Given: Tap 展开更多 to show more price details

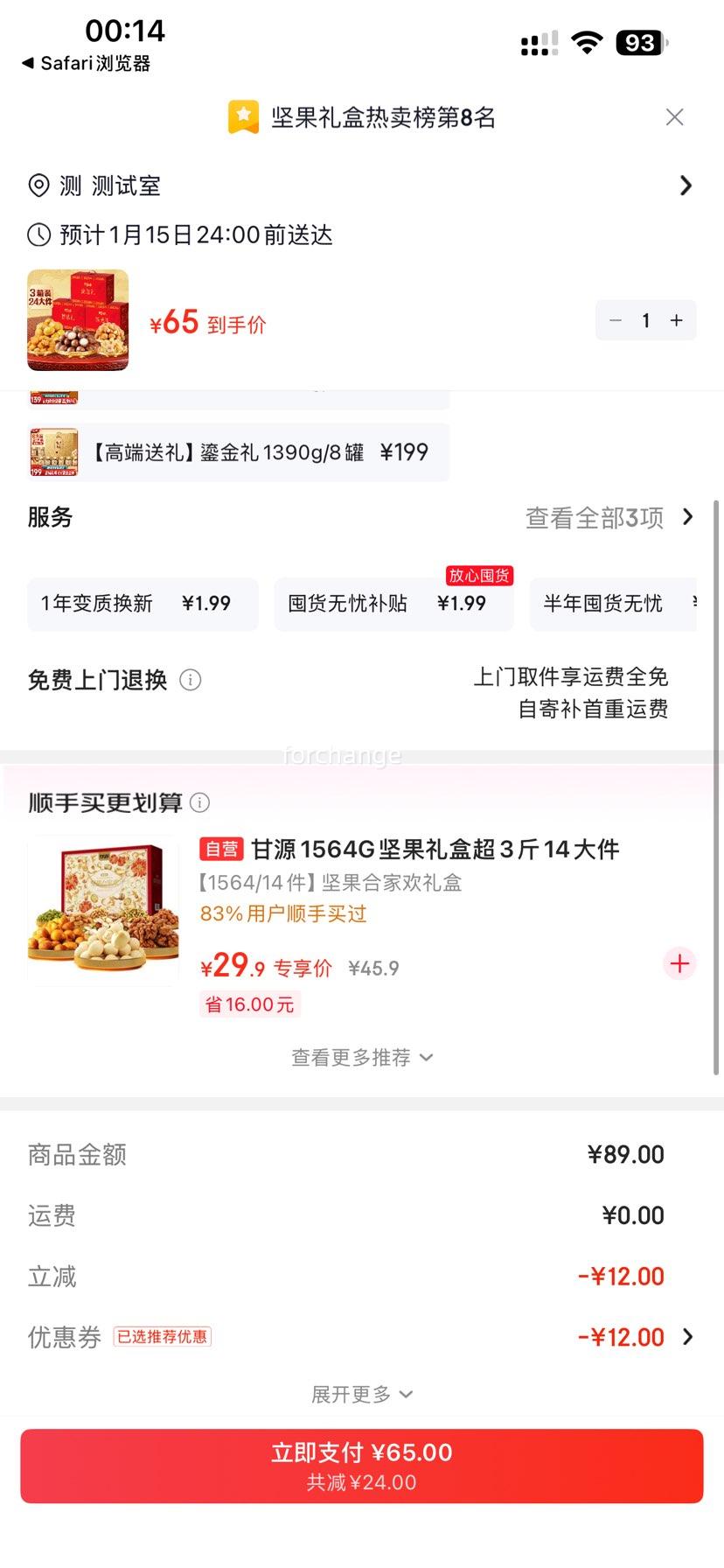Looking at the screenshot, I should pyautogui.click(x=361, y=1394).
